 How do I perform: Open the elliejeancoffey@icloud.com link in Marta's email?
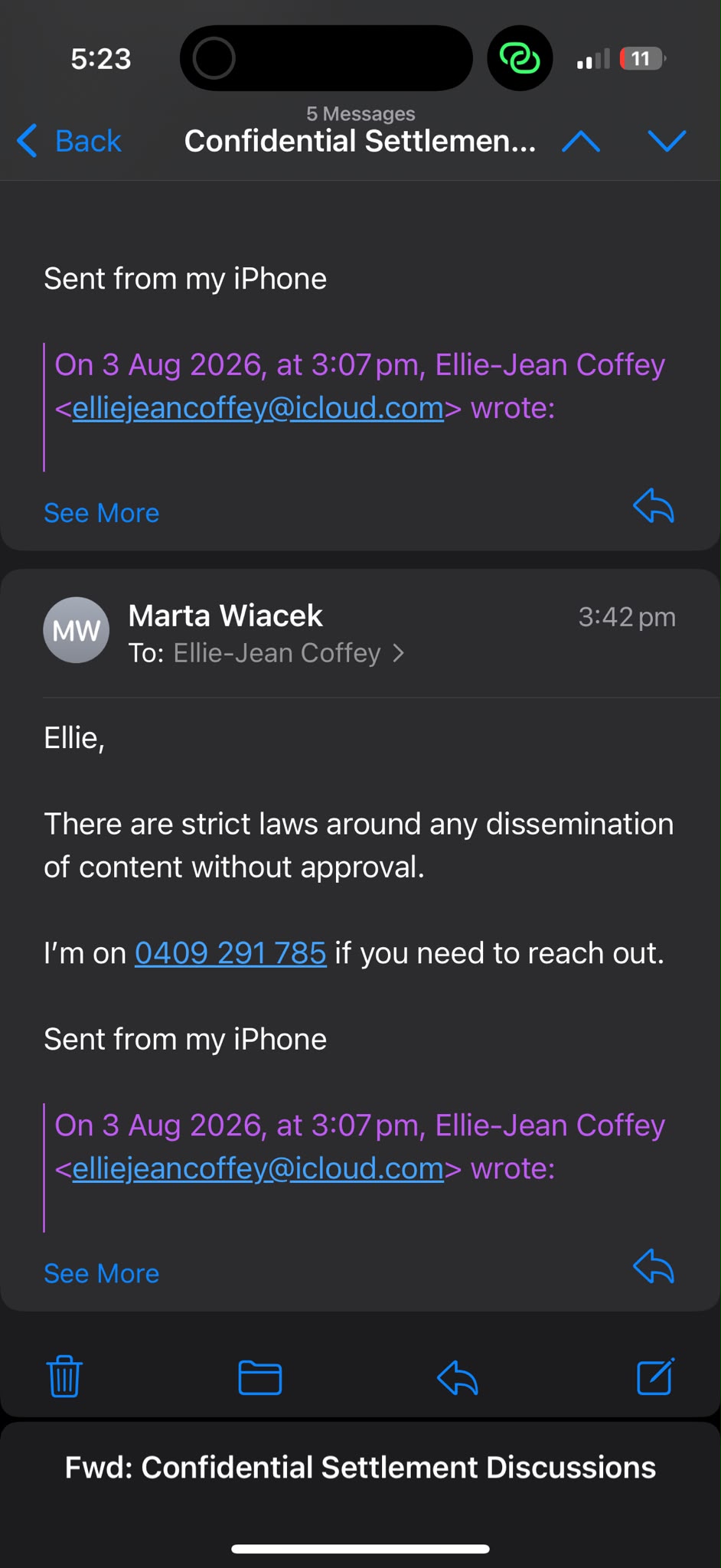point(258,1169)
